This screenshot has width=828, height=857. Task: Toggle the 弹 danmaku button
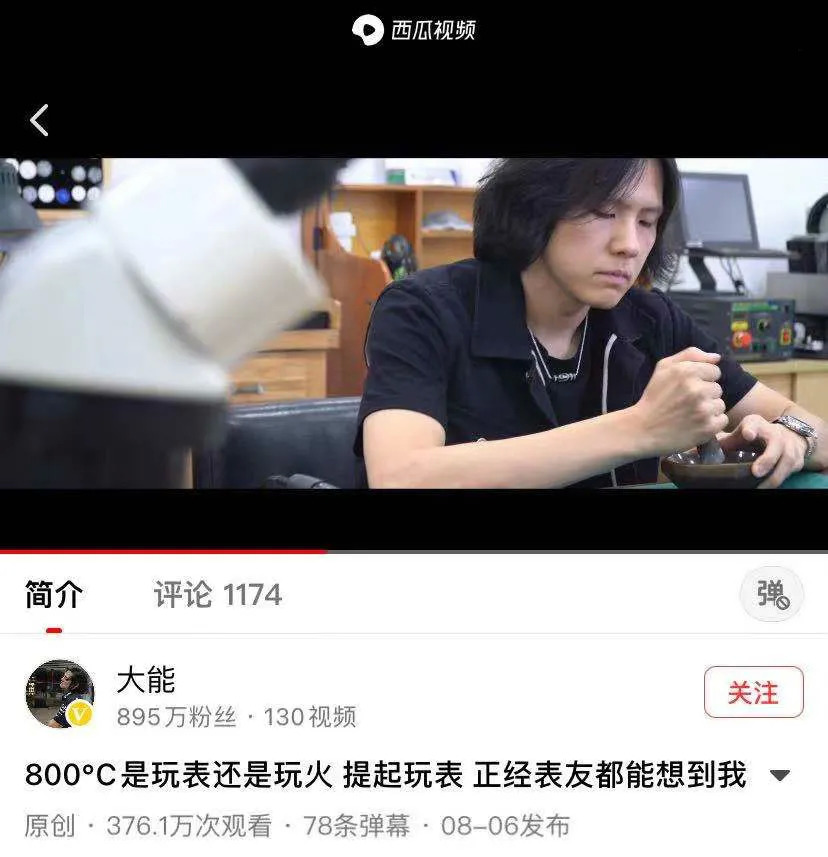click(771, 594)
